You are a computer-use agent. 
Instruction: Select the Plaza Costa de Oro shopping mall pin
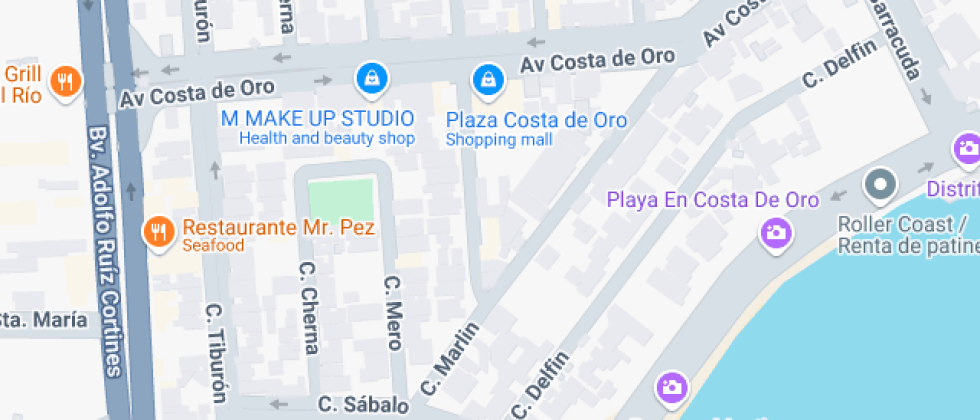487,77
